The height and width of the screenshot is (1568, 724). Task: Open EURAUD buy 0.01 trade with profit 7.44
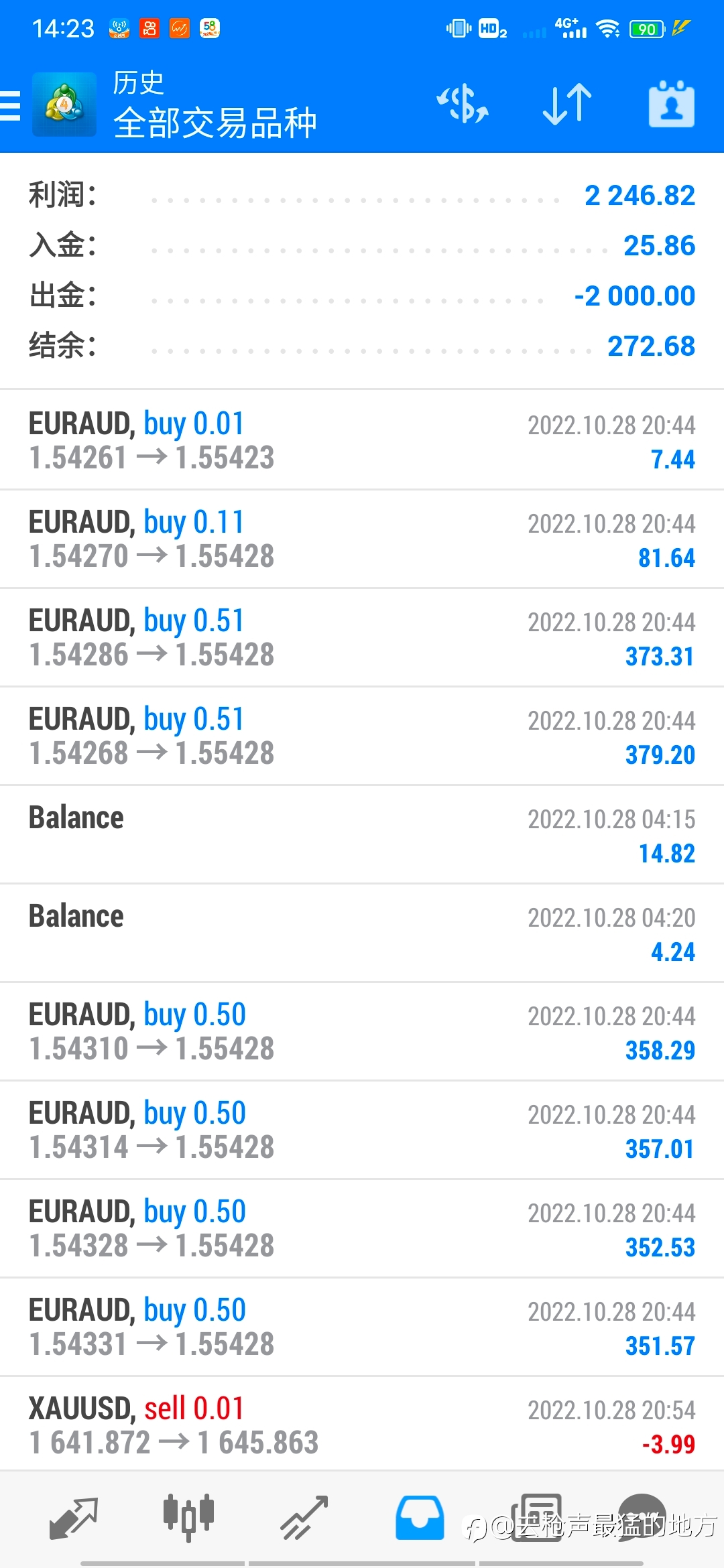(362, 440)
